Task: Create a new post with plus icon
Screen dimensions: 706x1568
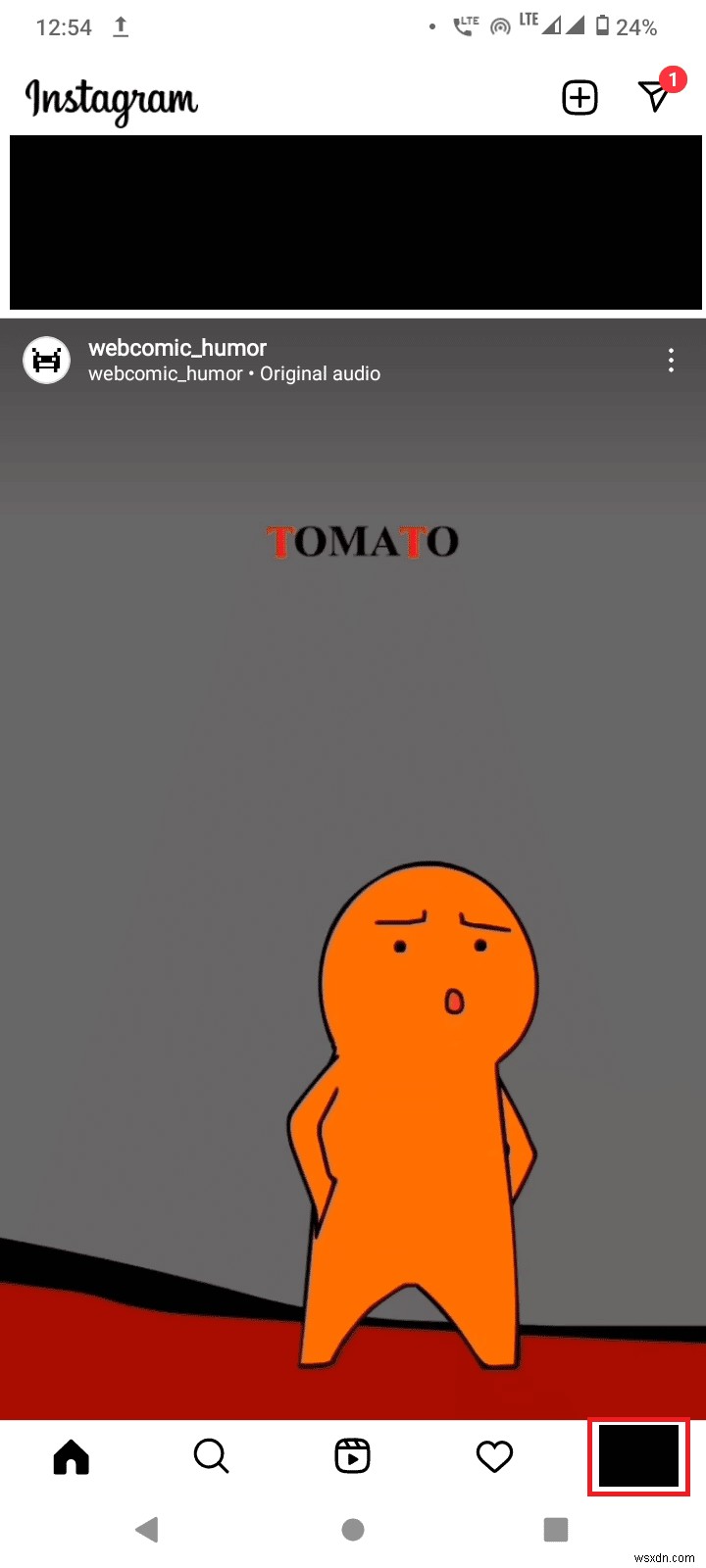Action: [580, 98]
